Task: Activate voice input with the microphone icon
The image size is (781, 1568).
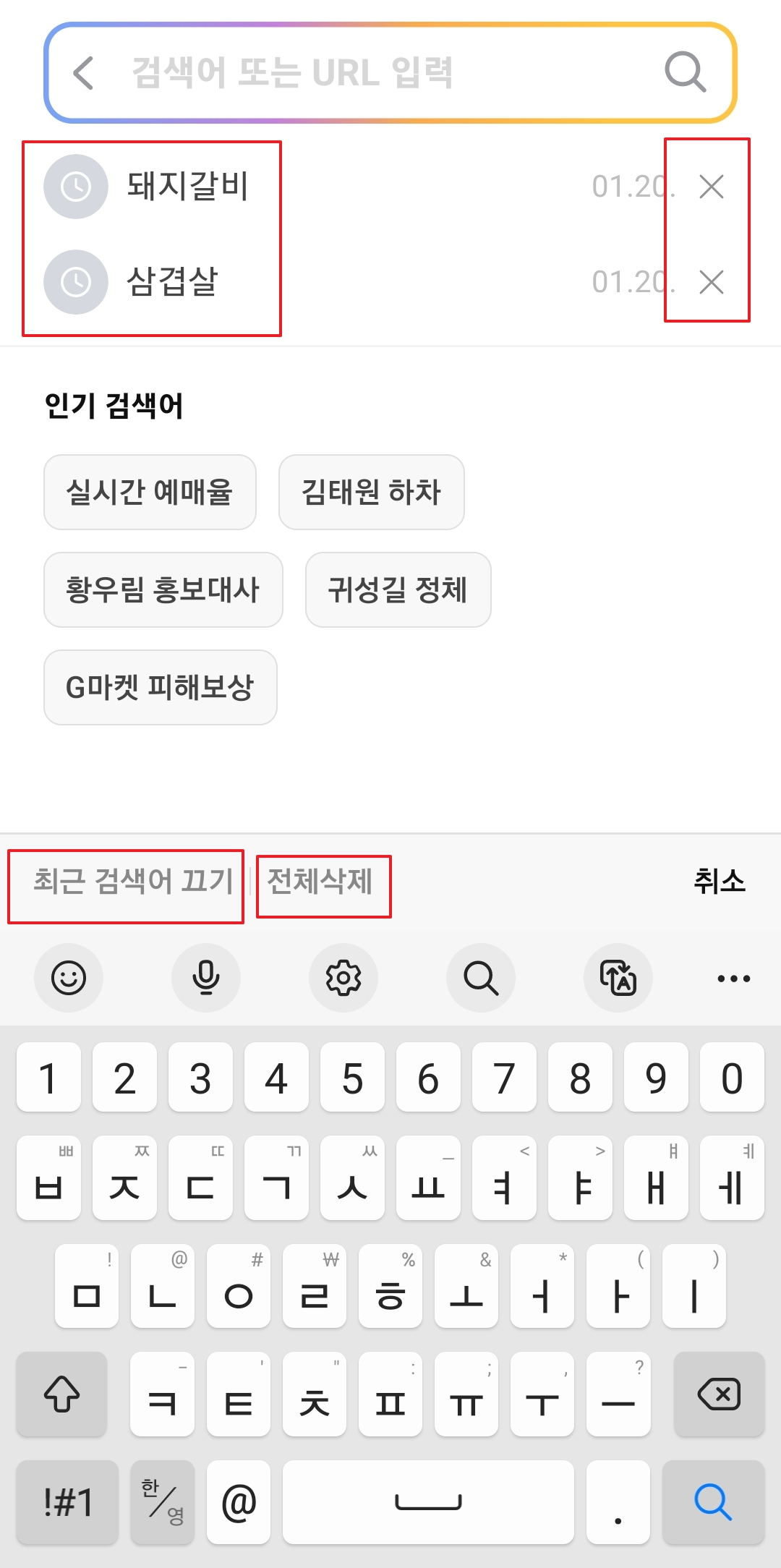Action: (205, 978)
